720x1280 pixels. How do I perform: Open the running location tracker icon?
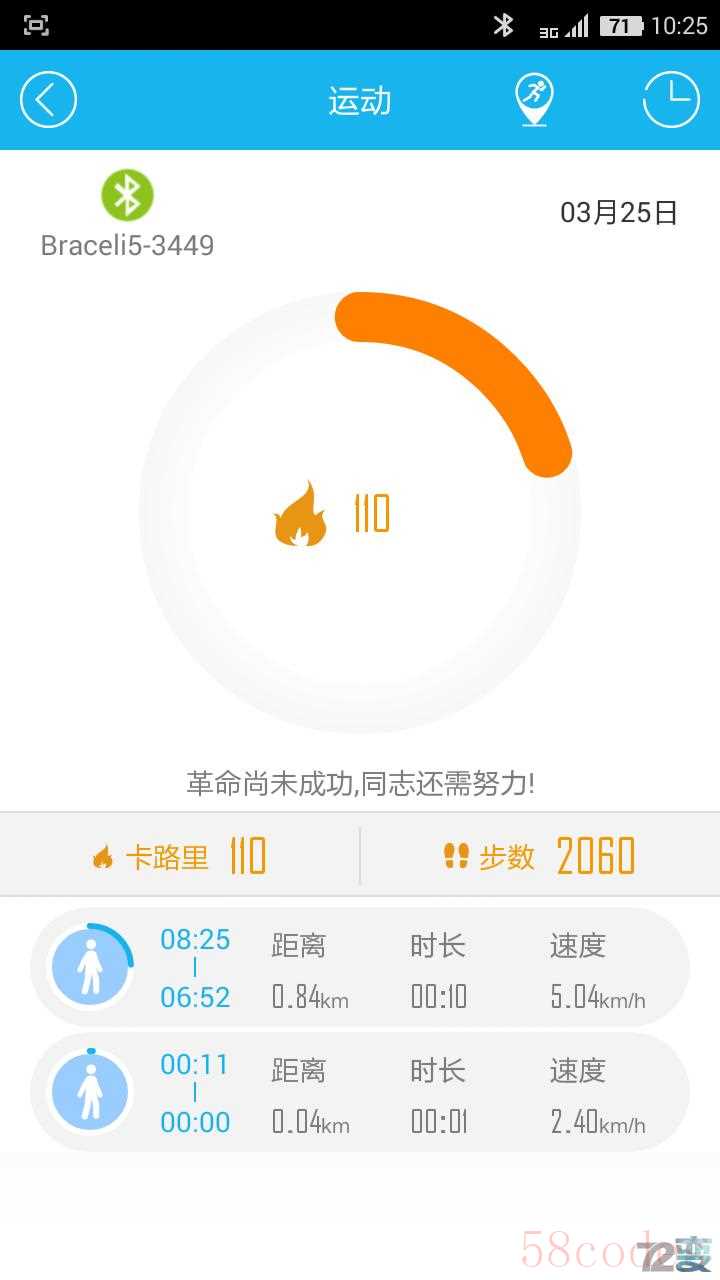[534, 100]
